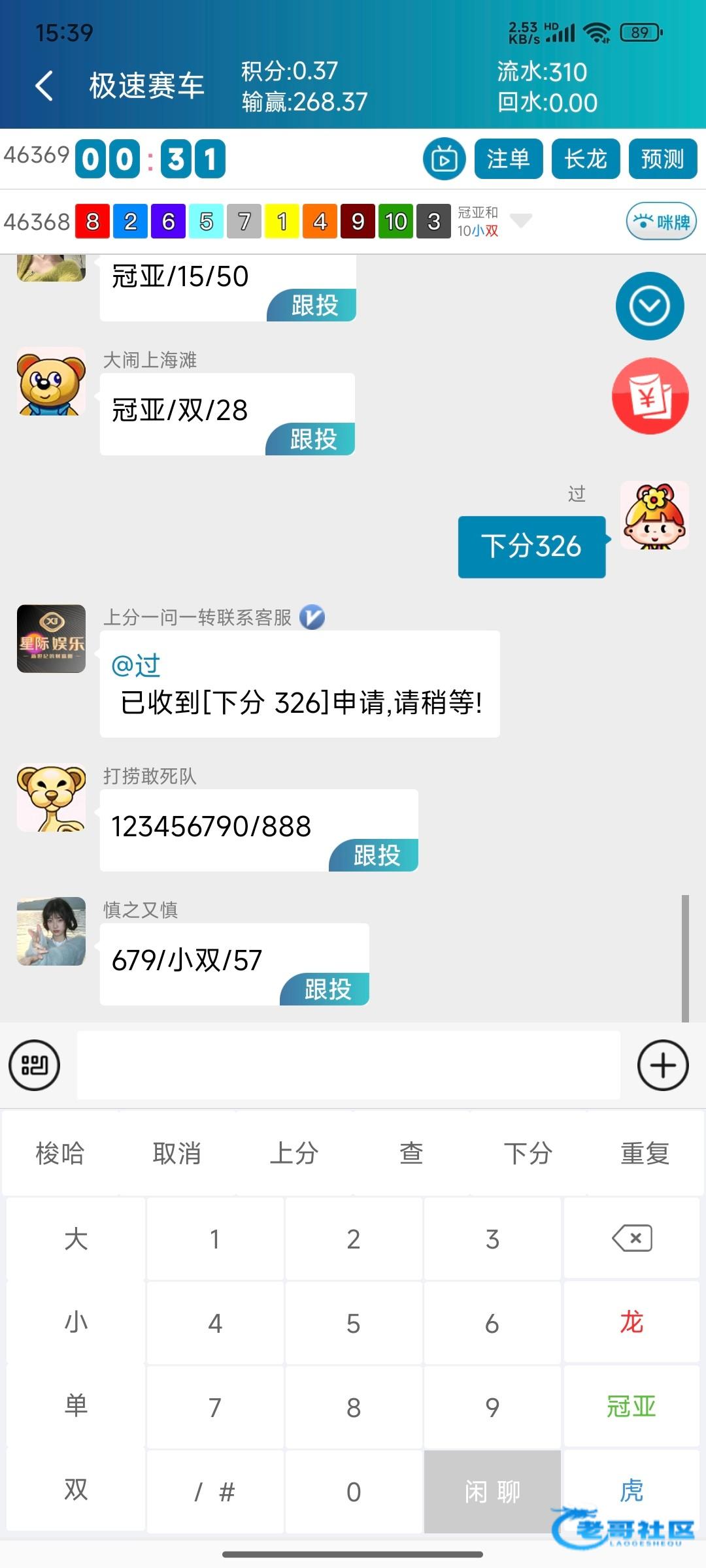
Task: Open the live video icon
Action: click(444, 159)
